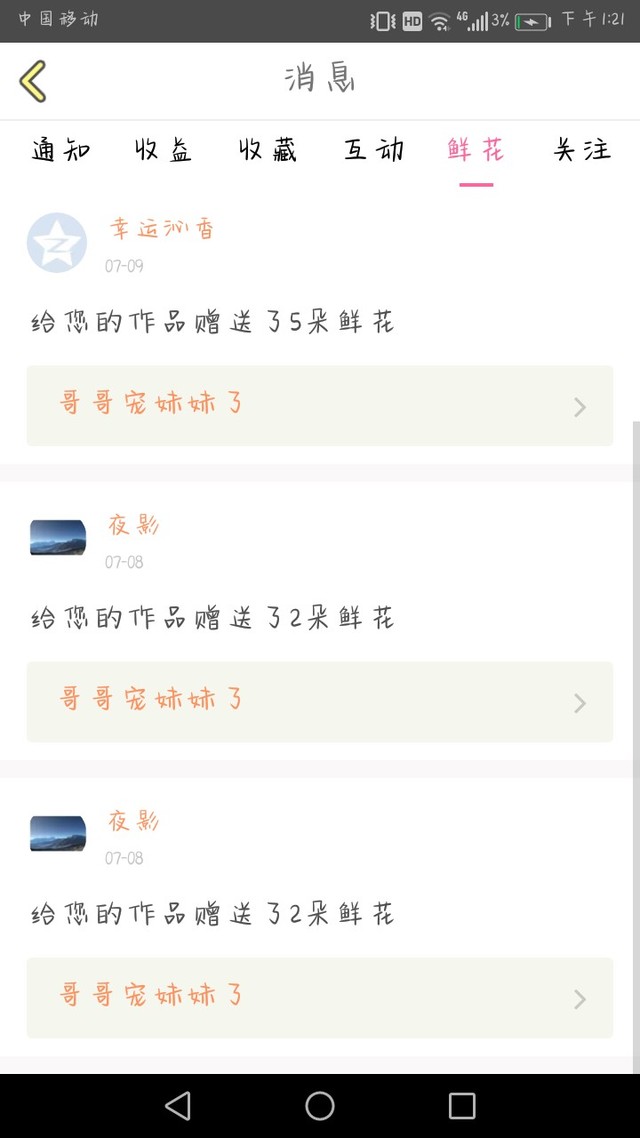Select the 鲜花 tab

tap(476, 150)
